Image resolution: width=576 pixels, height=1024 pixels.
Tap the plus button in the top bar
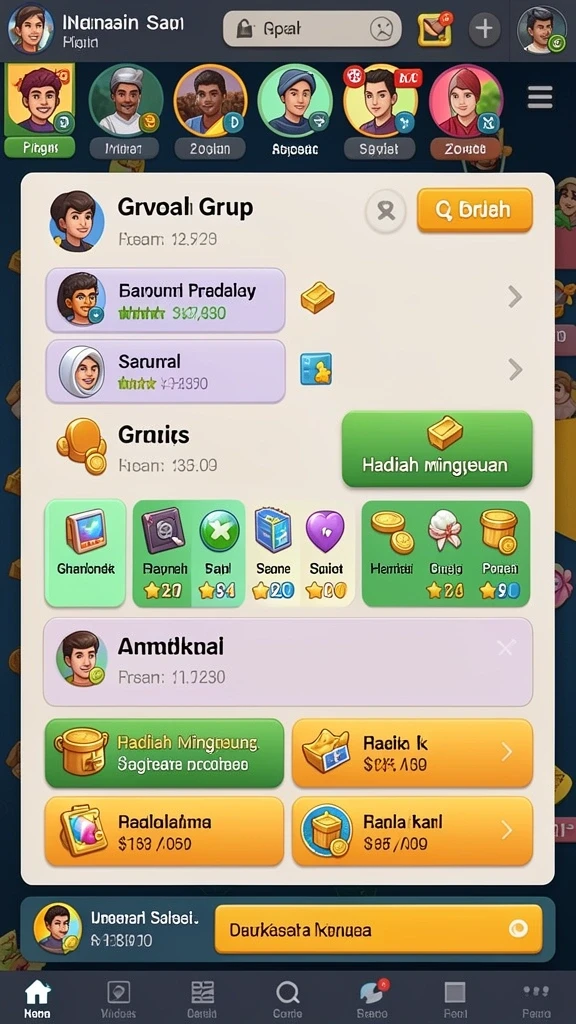click(484, 29)
